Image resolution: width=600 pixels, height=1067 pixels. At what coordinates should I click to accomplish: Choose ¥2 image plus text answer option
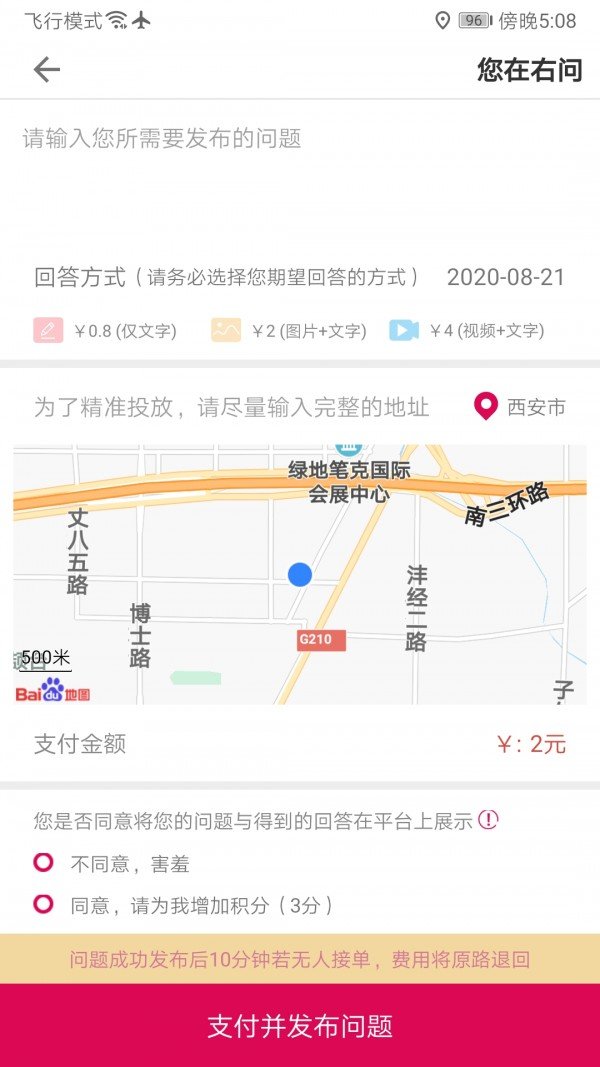point(289,331)
